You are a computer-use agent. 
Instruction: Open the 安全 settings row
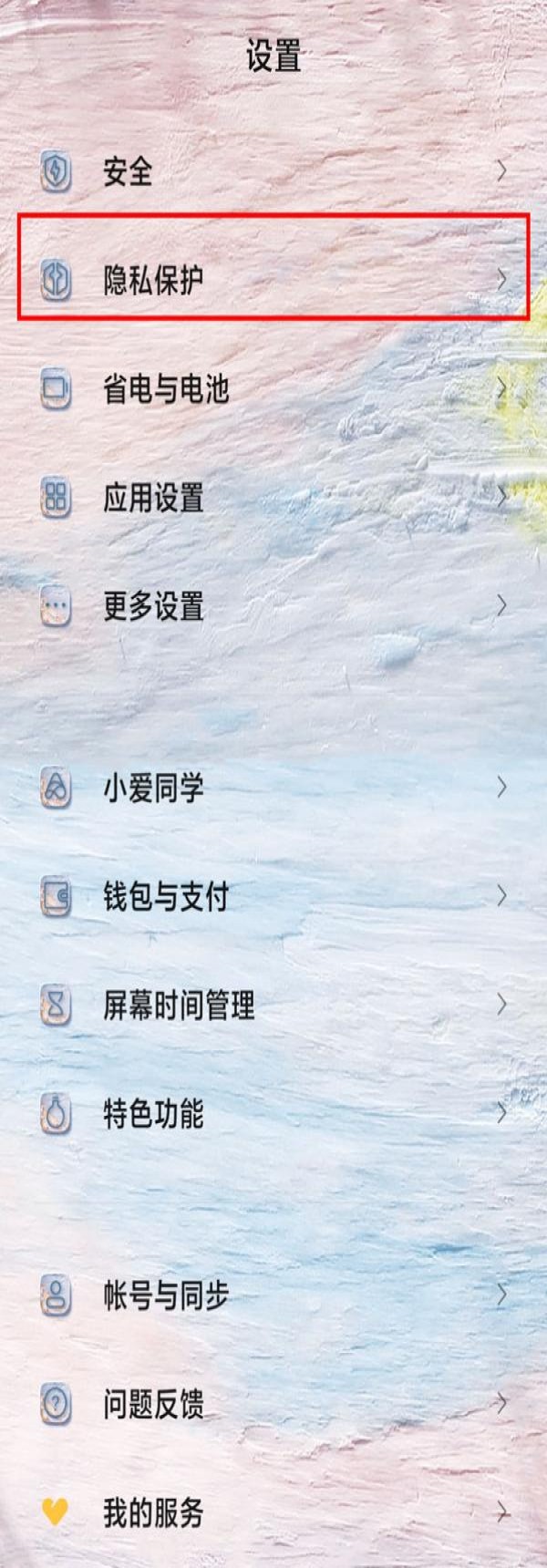tap(273, 171)
